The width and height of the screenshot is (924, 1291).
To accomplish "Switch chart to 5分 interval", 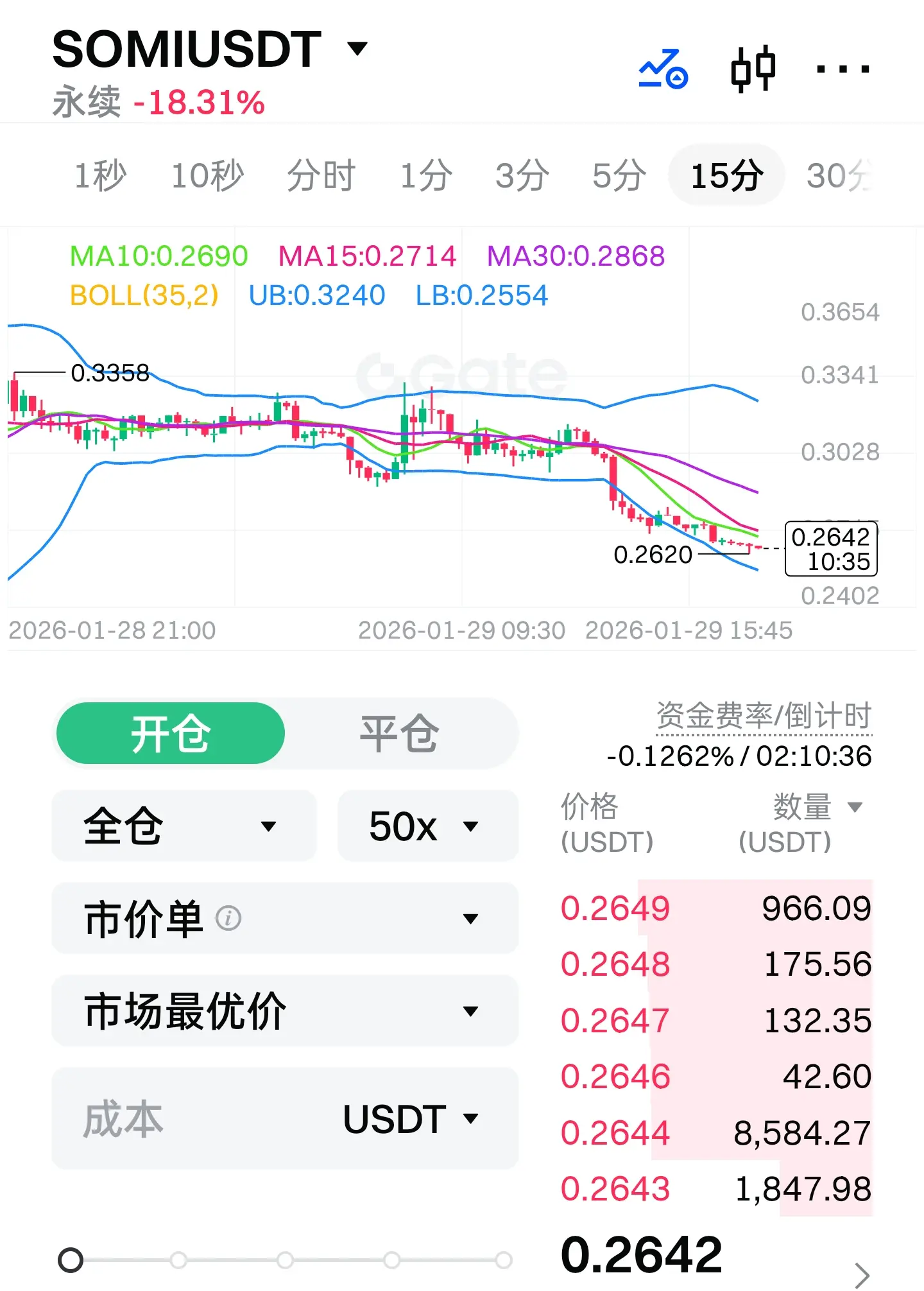I will point(619,175).
